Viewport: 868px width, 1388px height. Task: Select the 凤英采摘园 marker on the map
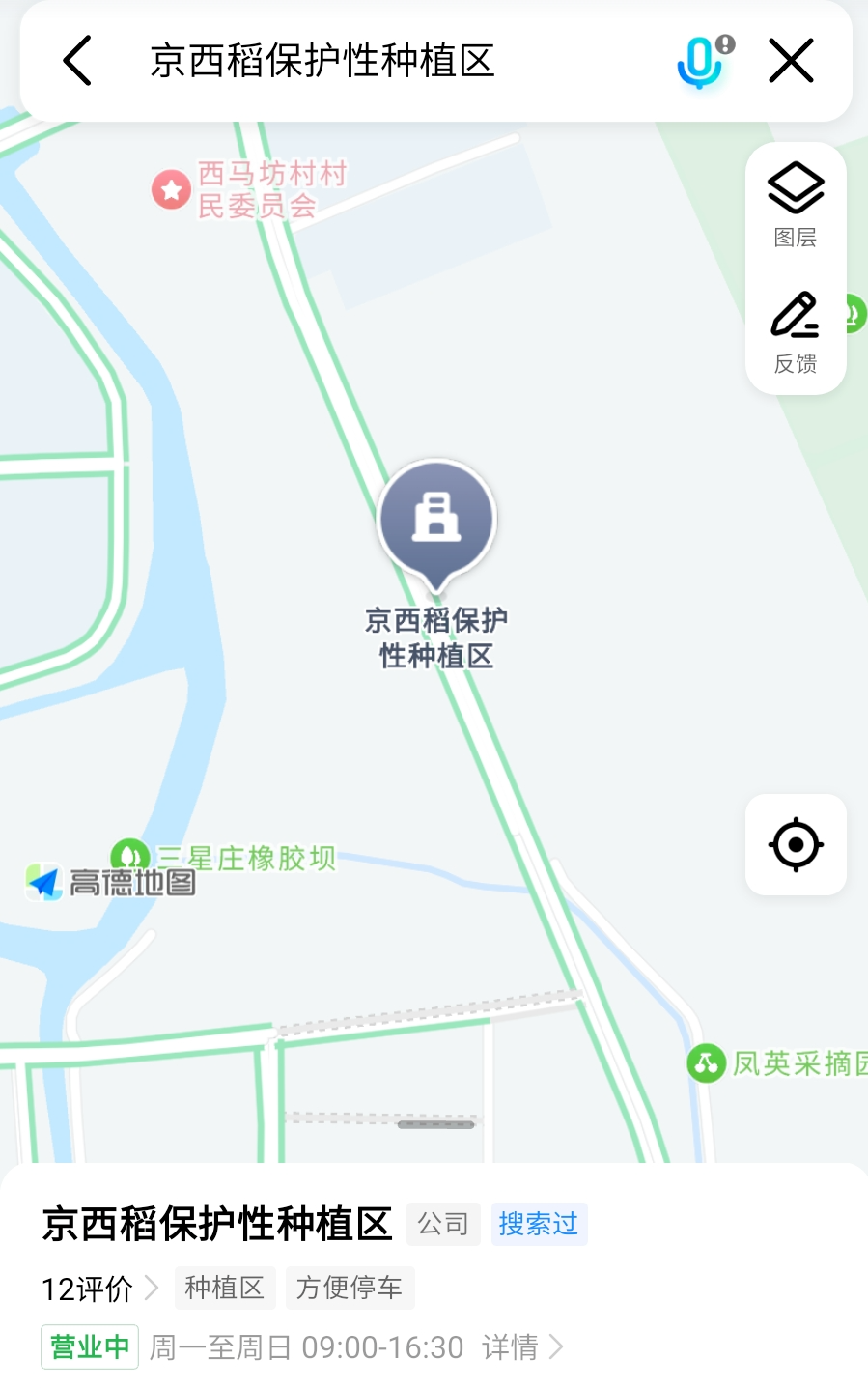coord(707,1063)
